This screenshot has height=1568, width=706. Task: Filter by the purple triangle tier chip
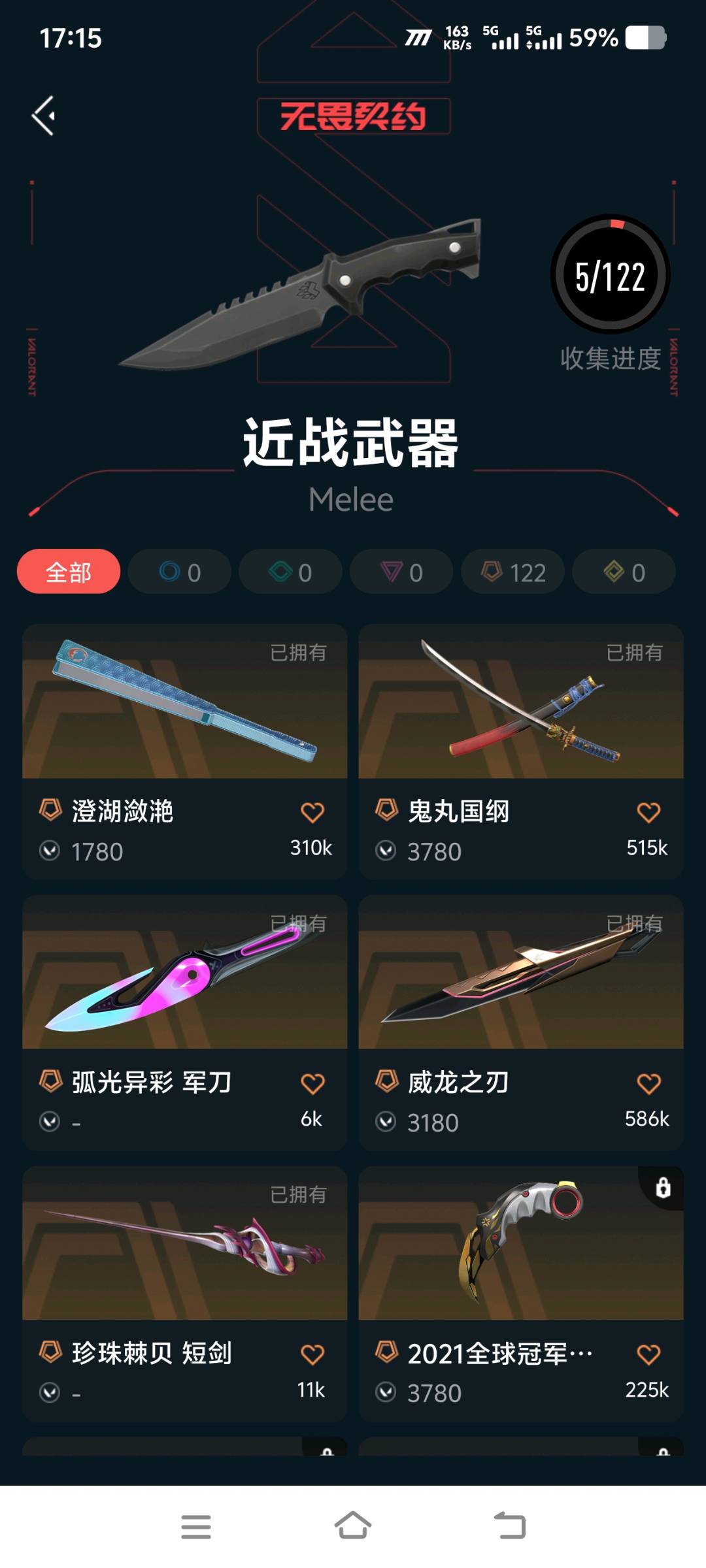(401, 572)
